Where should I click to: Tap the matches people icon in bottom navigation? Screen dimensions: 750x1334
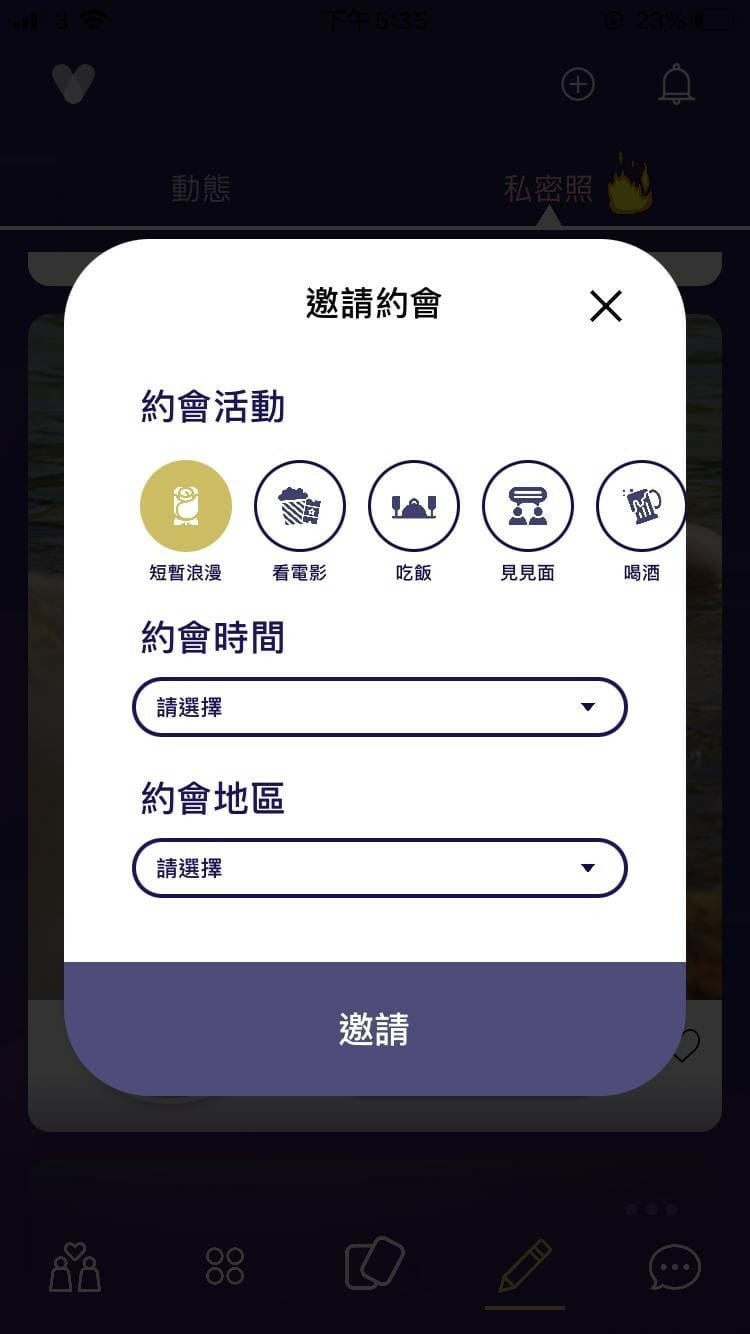[75, 1267]
